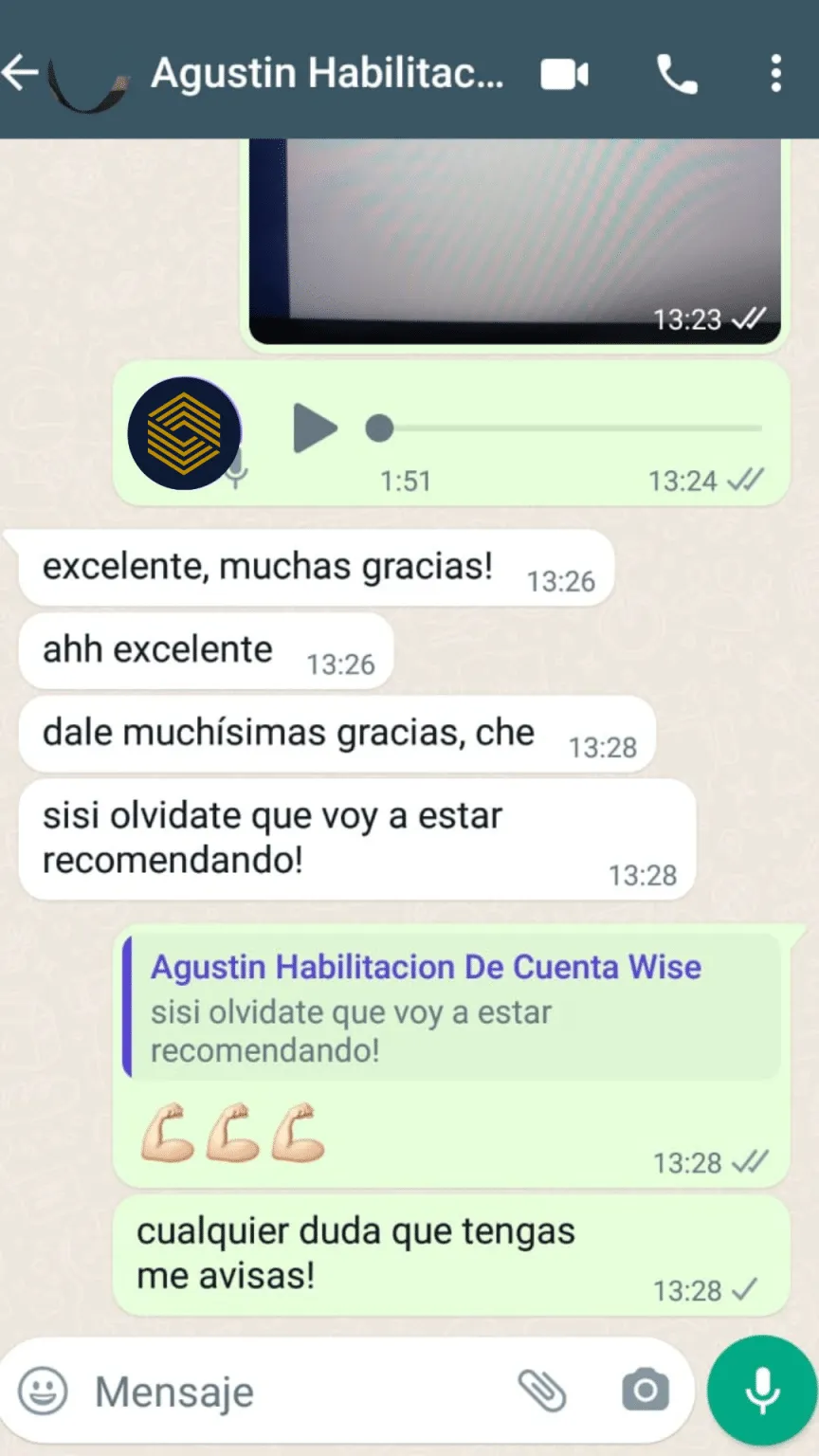Go back to the chat list

pos(21,73)
